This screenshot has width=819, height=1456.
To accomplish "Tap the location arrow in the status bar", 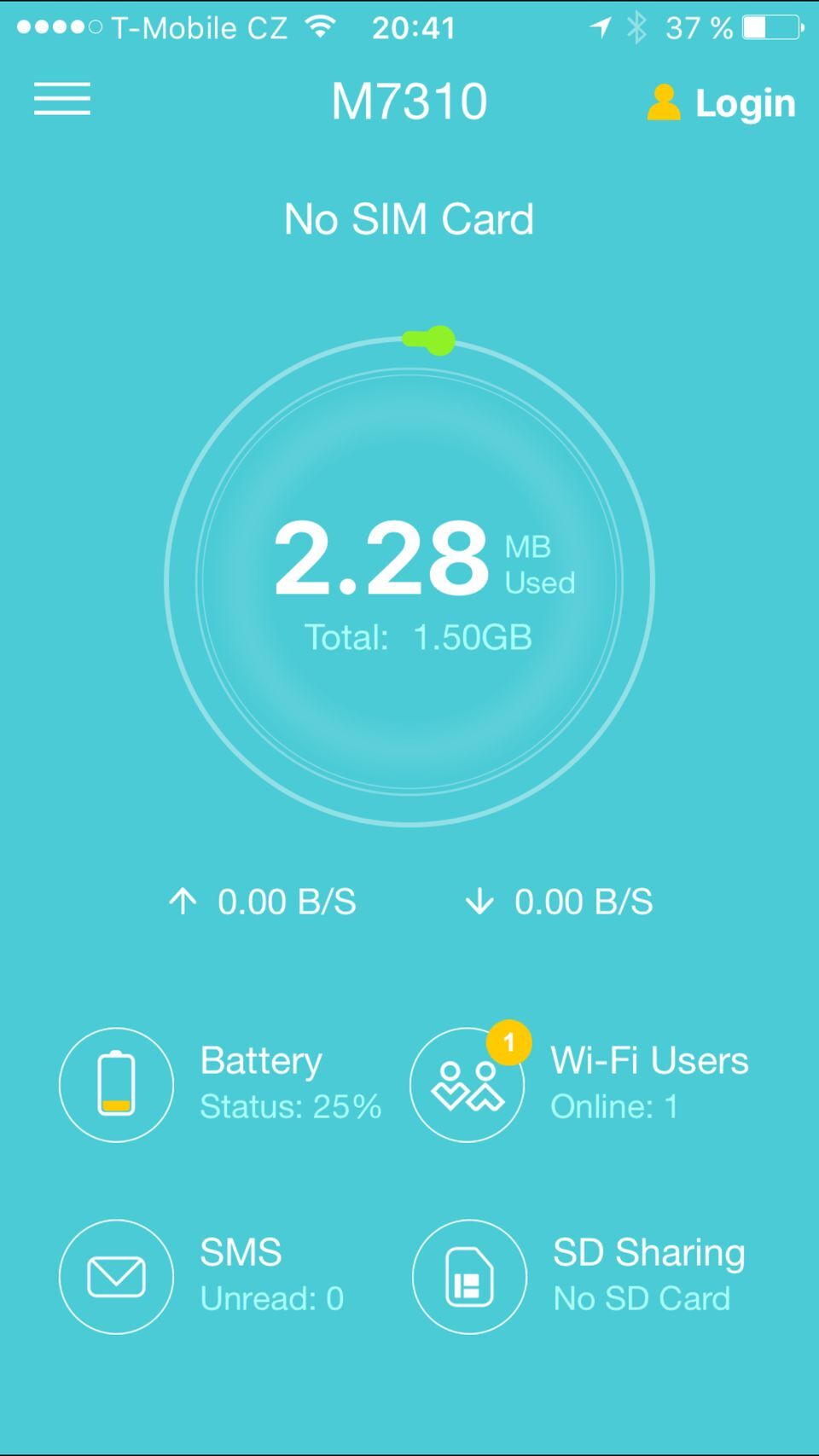I will (x=602, y=26).
